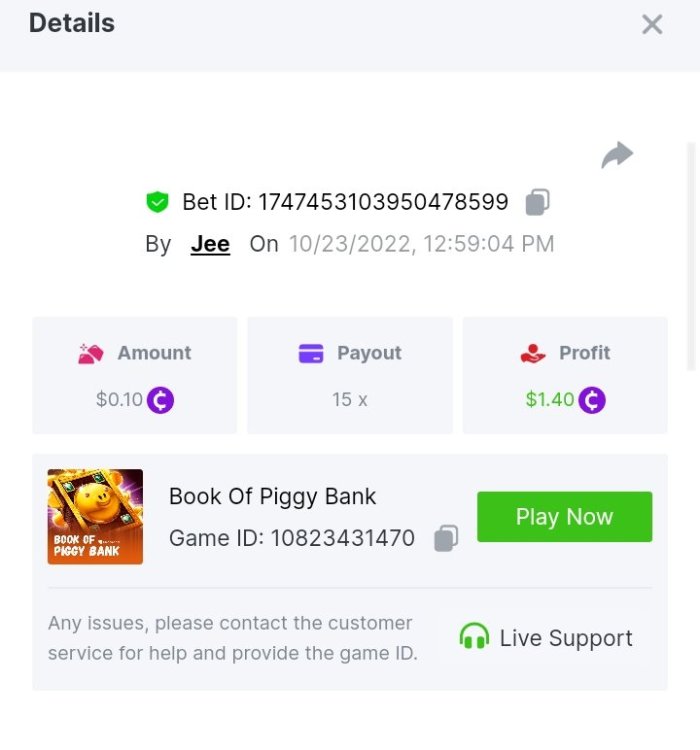Open Jee's user profile

[210, 244]
